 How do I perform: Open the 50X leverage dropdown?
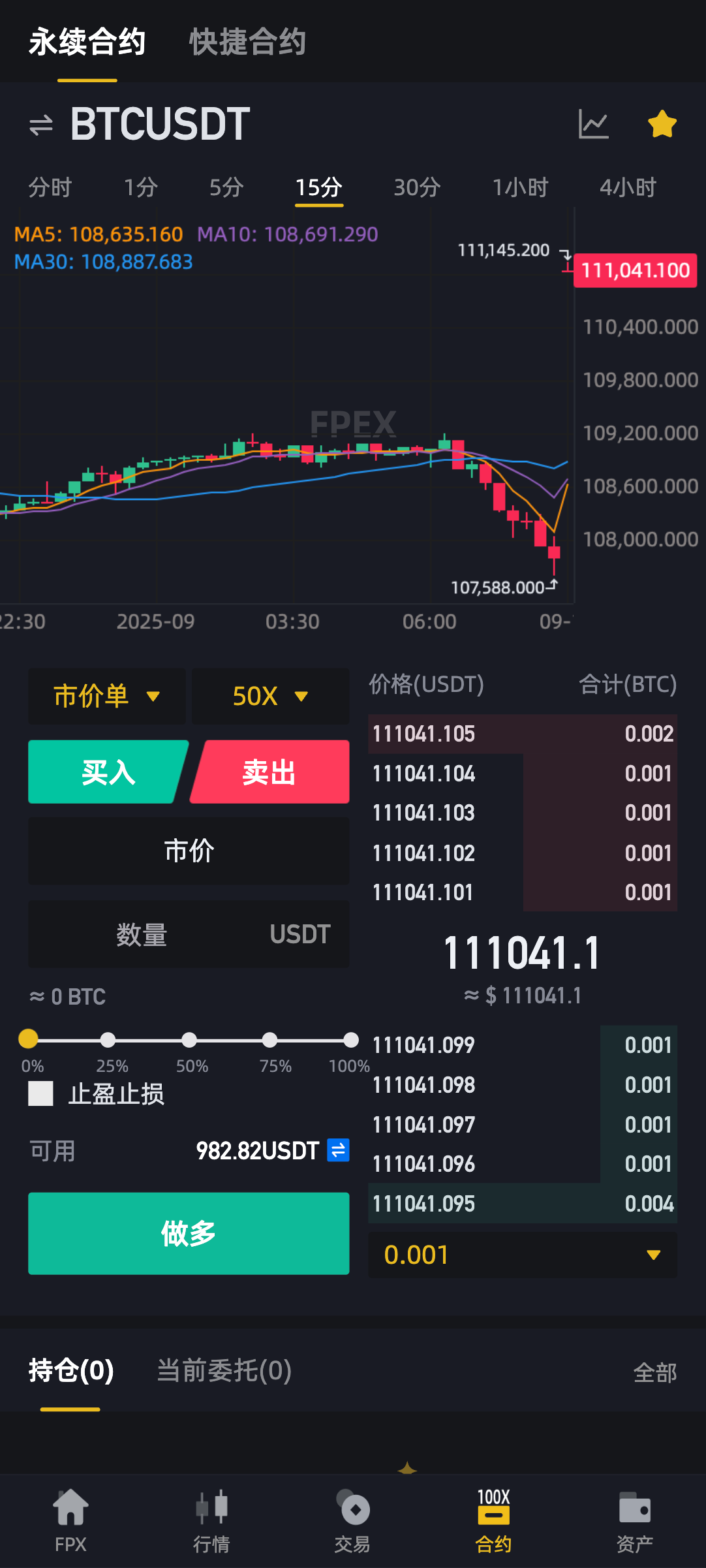click(x=270, y=696)
